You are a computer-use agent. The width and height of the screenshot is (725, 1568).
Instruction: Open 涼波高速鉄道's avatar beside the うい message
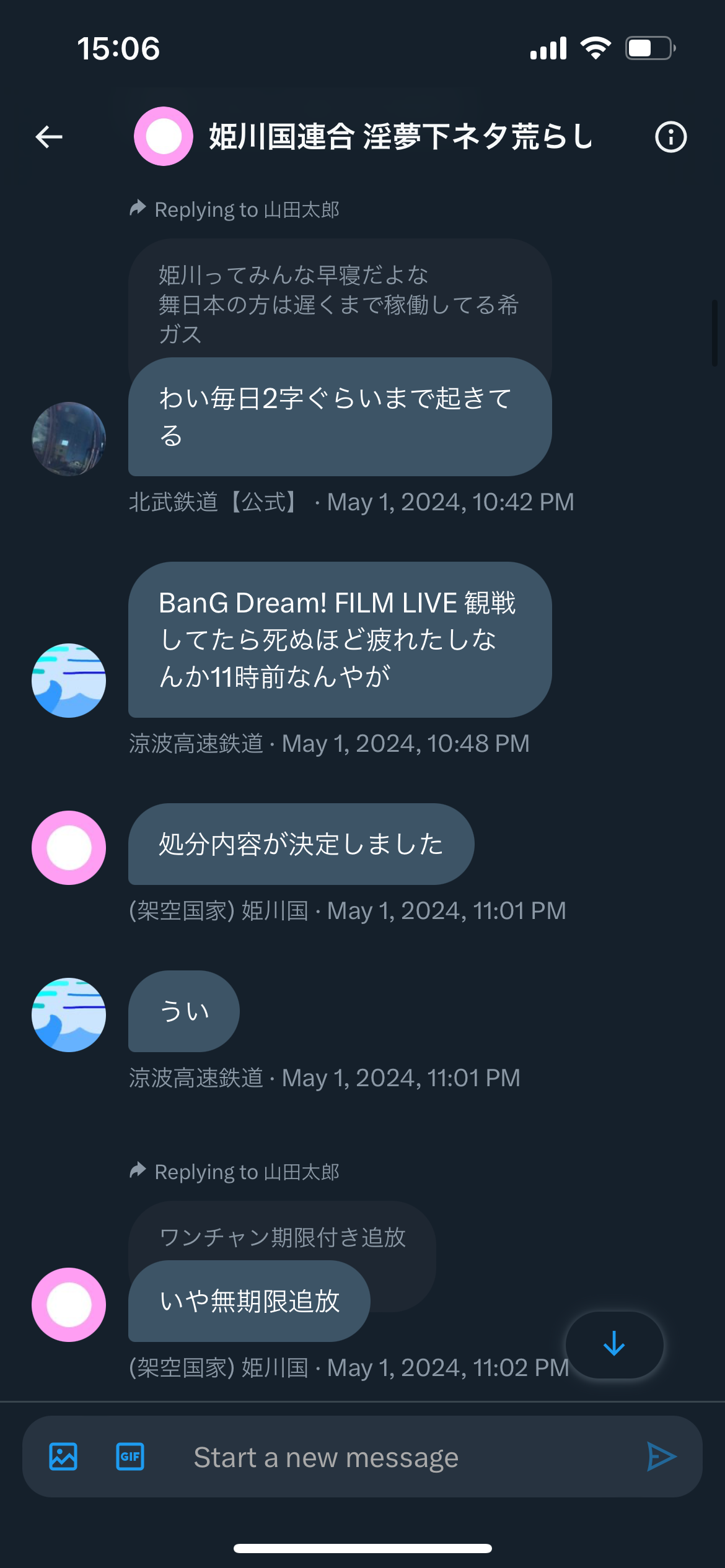69,1015
